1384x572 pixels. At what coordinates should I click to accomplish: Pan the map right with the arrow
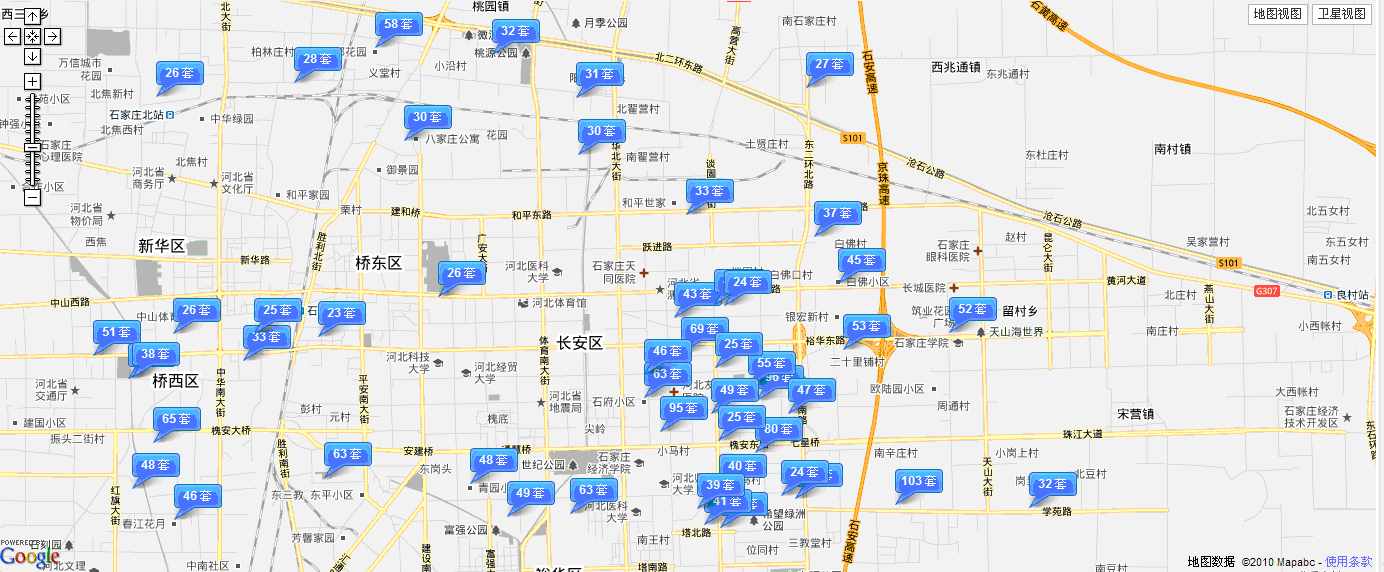click(x=52, y=36)
